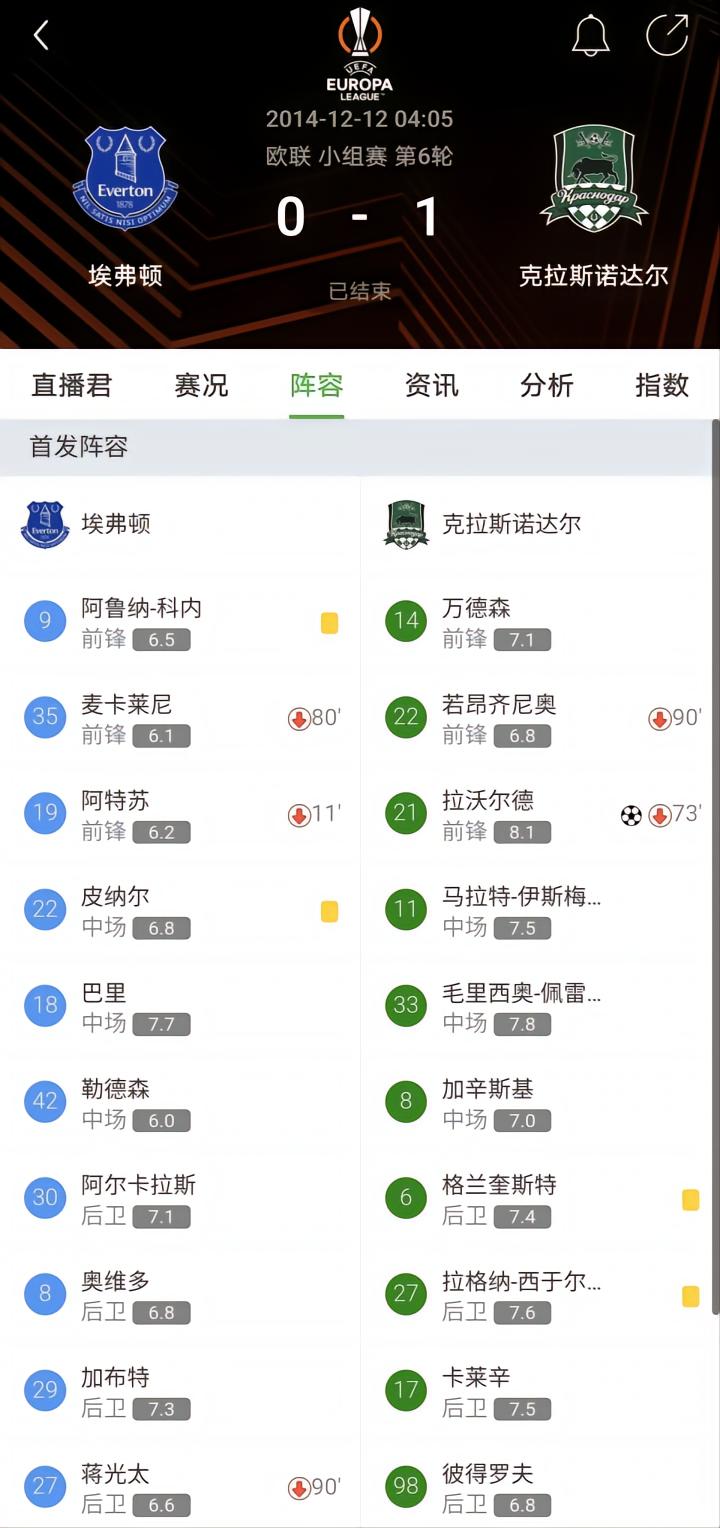The width and height of the screenshot is (720, 1528).
Task: View player 加辛斯基 profile
Action: (x=540, y=1104)
